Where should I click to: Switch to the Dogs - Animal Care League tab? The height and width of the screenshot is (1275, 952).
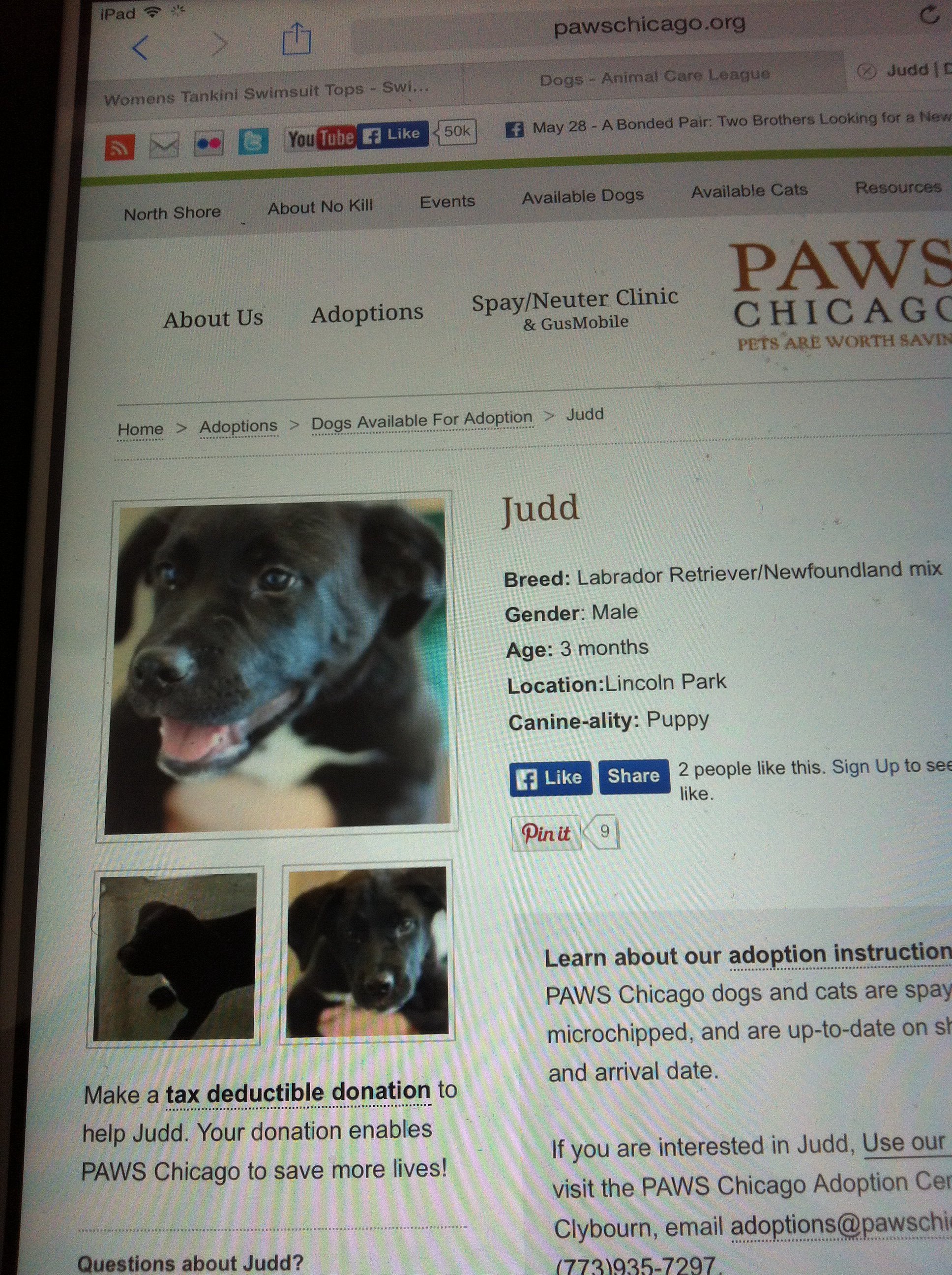click(x=654, y=77)
